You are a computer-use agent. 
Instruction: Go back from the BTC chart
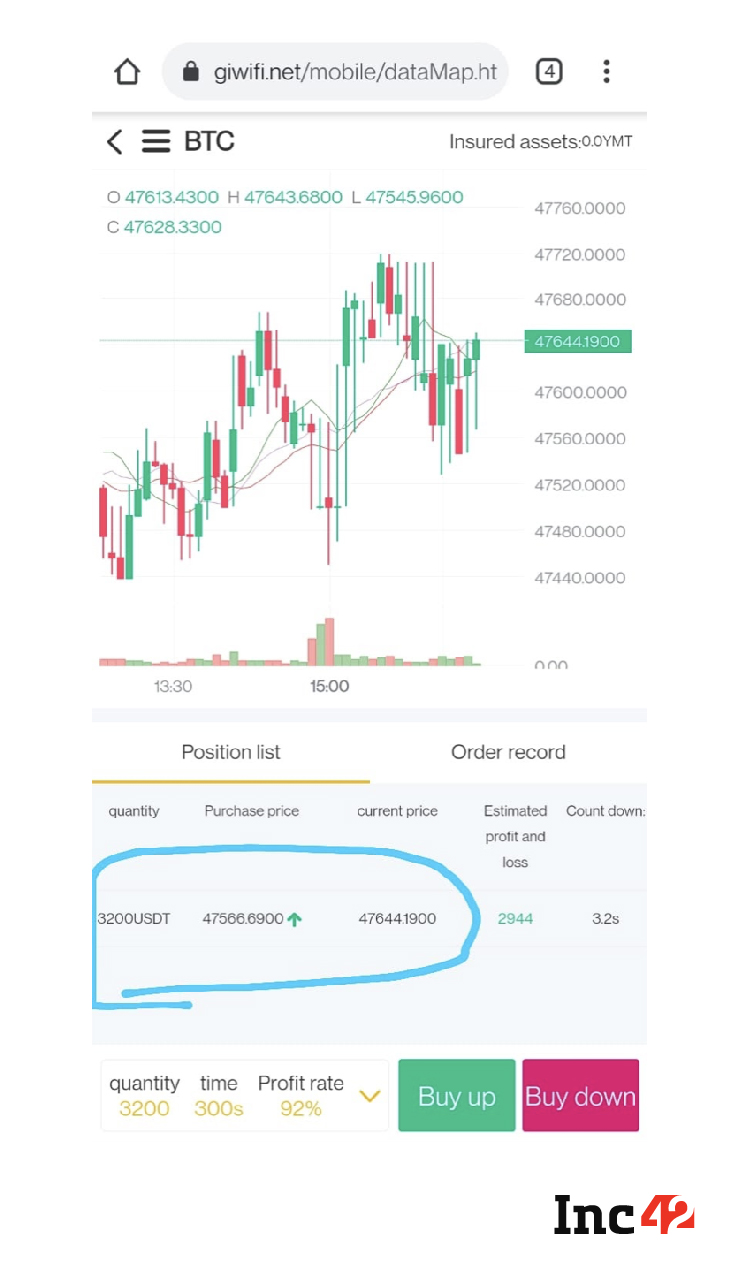[115, 141]
